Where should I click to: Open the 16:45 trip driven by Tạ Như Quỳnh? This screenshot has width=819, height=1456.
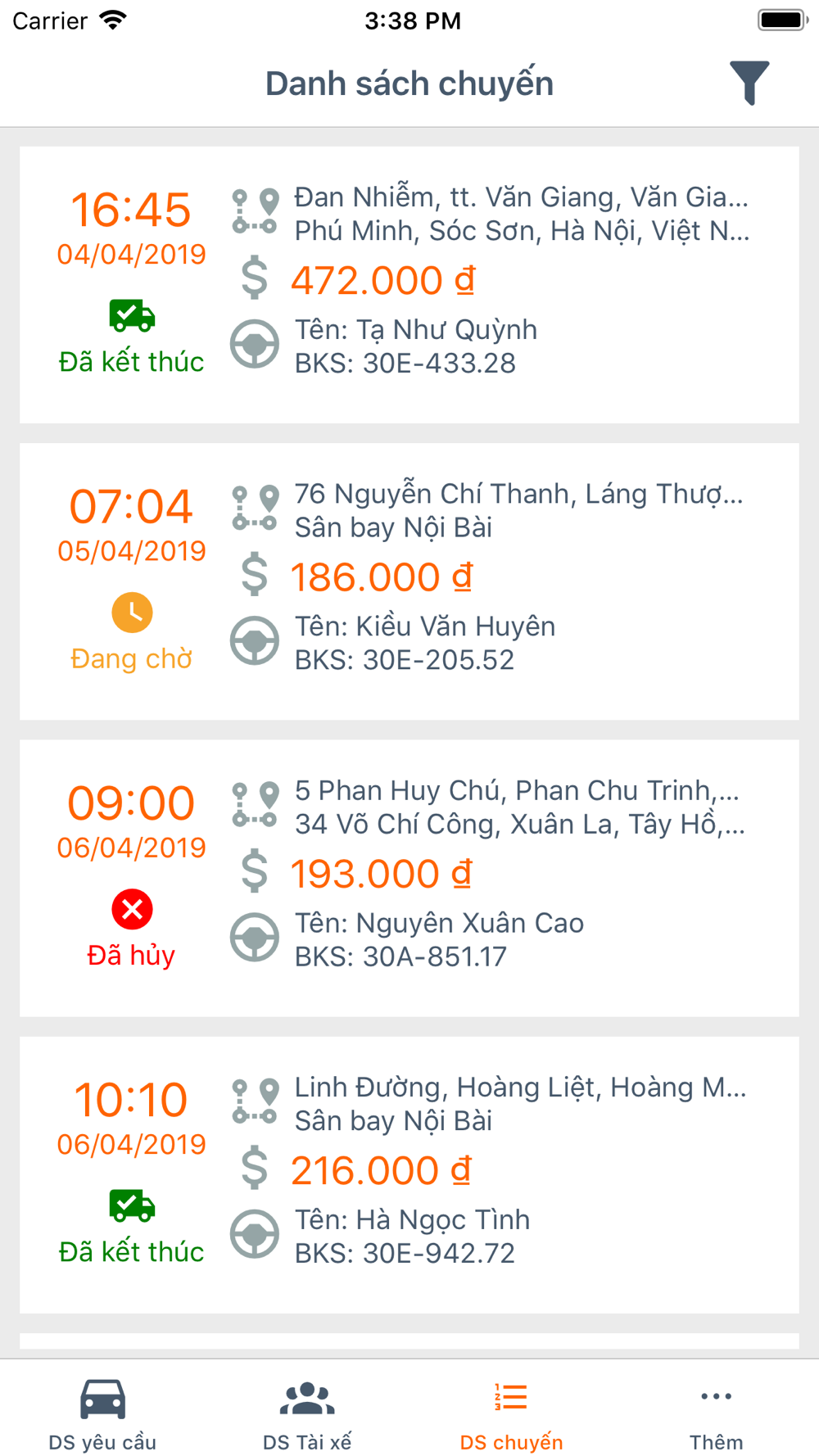point(409,284)
